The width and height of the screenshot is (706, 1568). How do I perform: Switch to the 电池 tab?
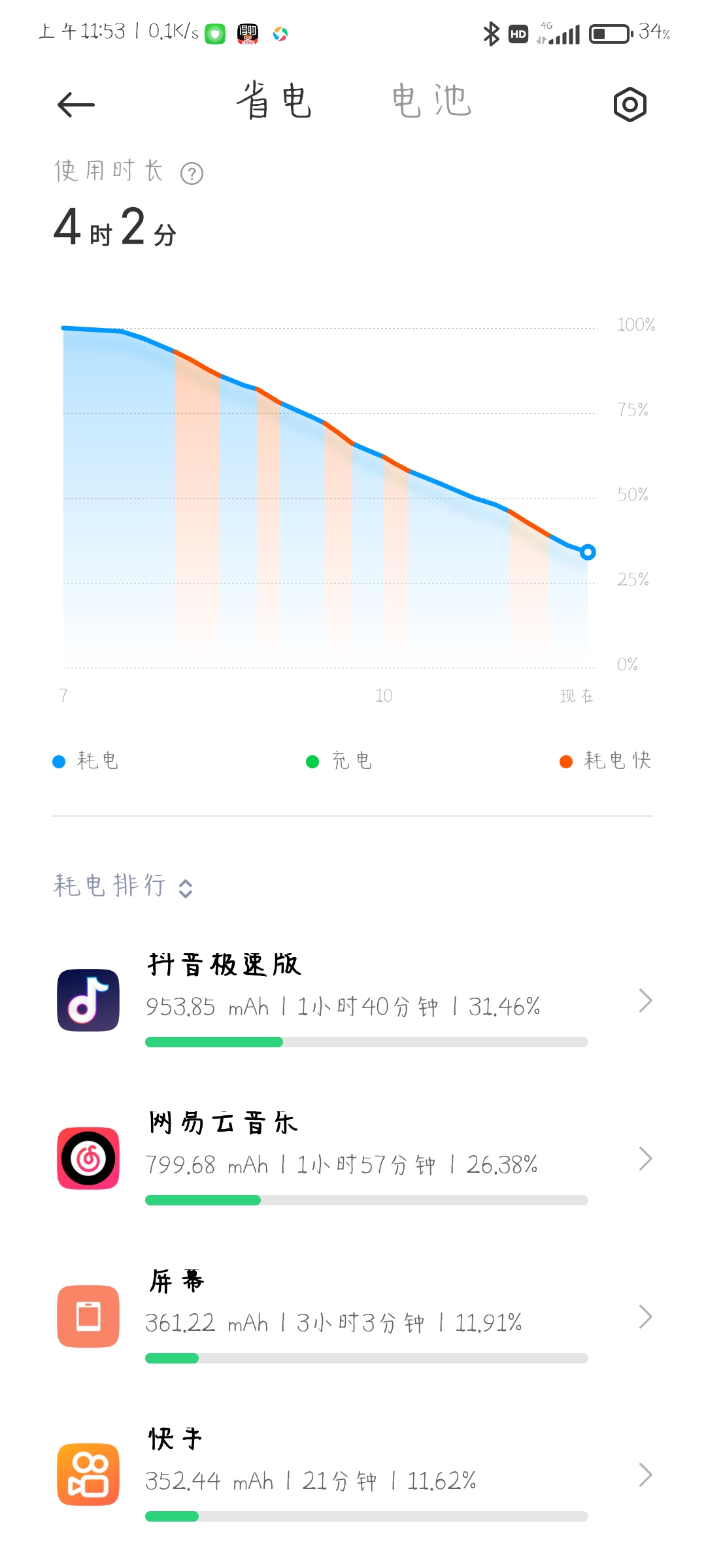431,101
